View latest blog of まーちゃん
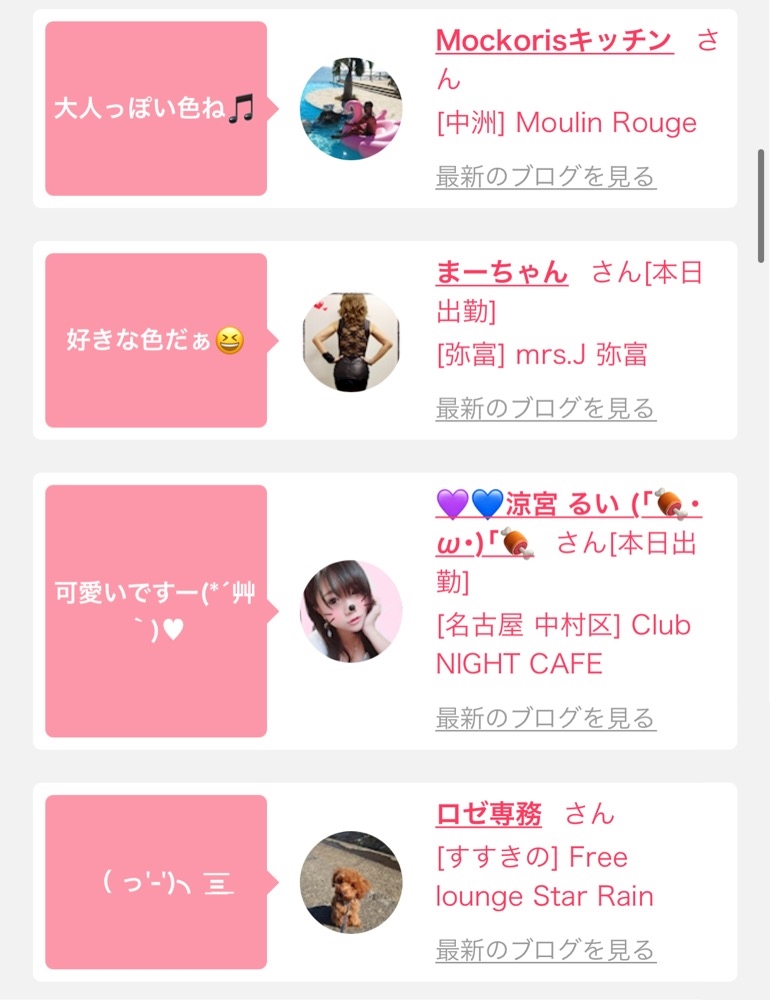The image size is (770, 1000). pos(546,408)
